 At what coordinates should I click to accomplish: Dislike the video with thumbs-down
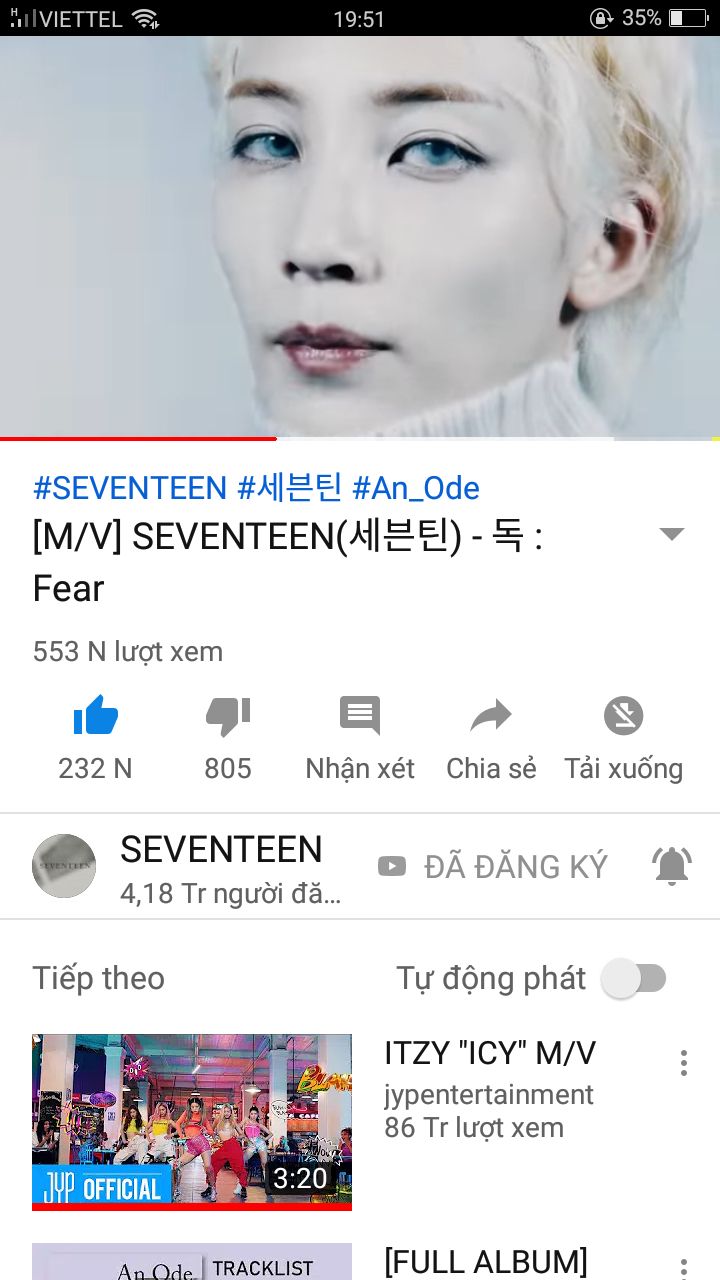[228, 716]
